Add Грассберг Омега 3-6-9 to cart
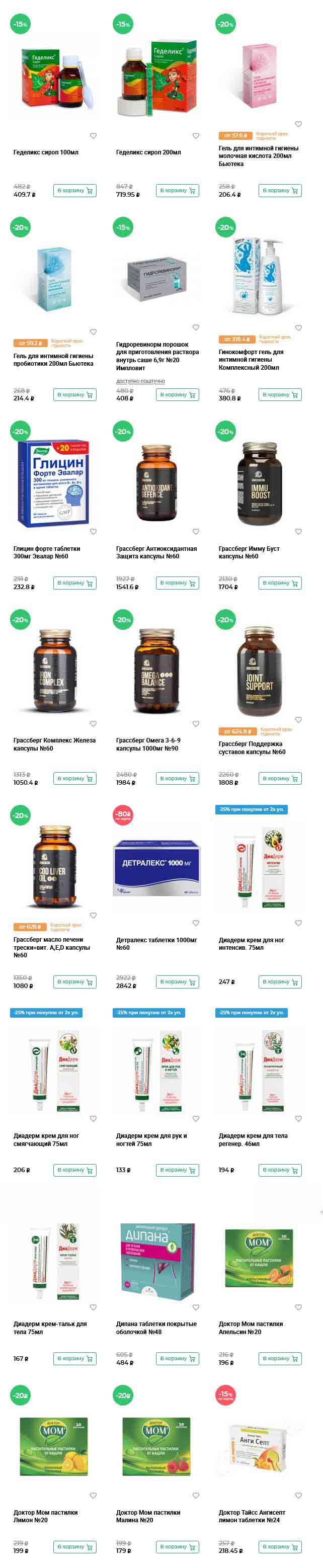 tap(177, 778)
